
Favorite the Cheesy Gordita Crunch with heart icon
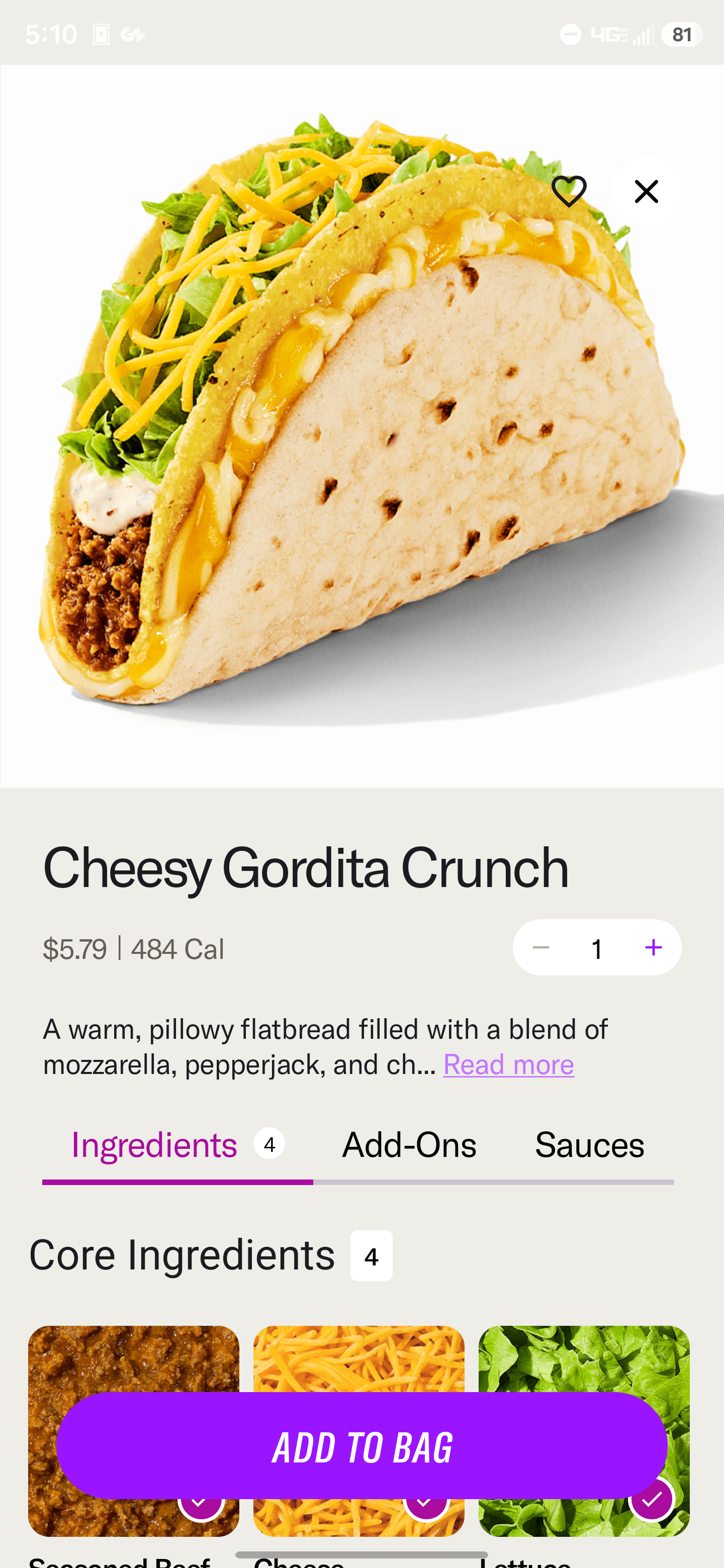569,191
